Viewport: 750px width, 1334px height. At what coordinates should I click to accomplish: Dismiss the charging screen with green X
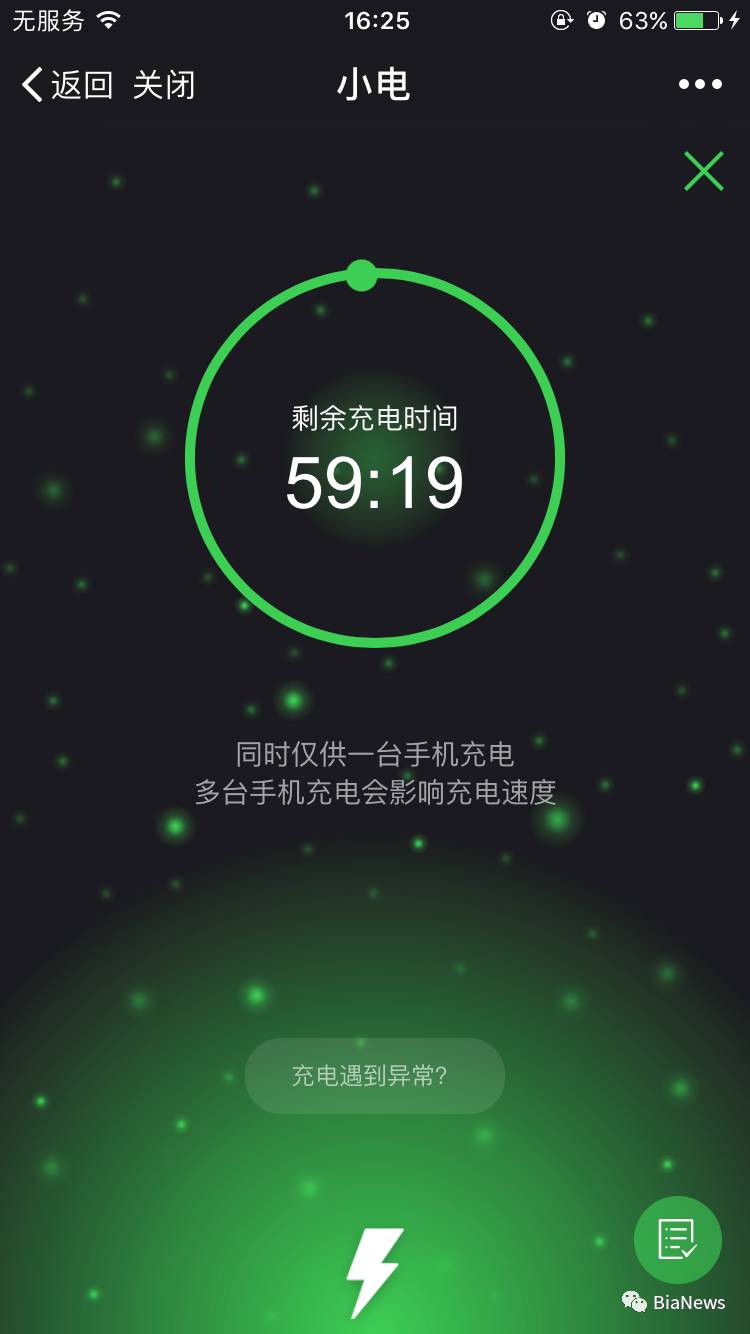[703, 171]
